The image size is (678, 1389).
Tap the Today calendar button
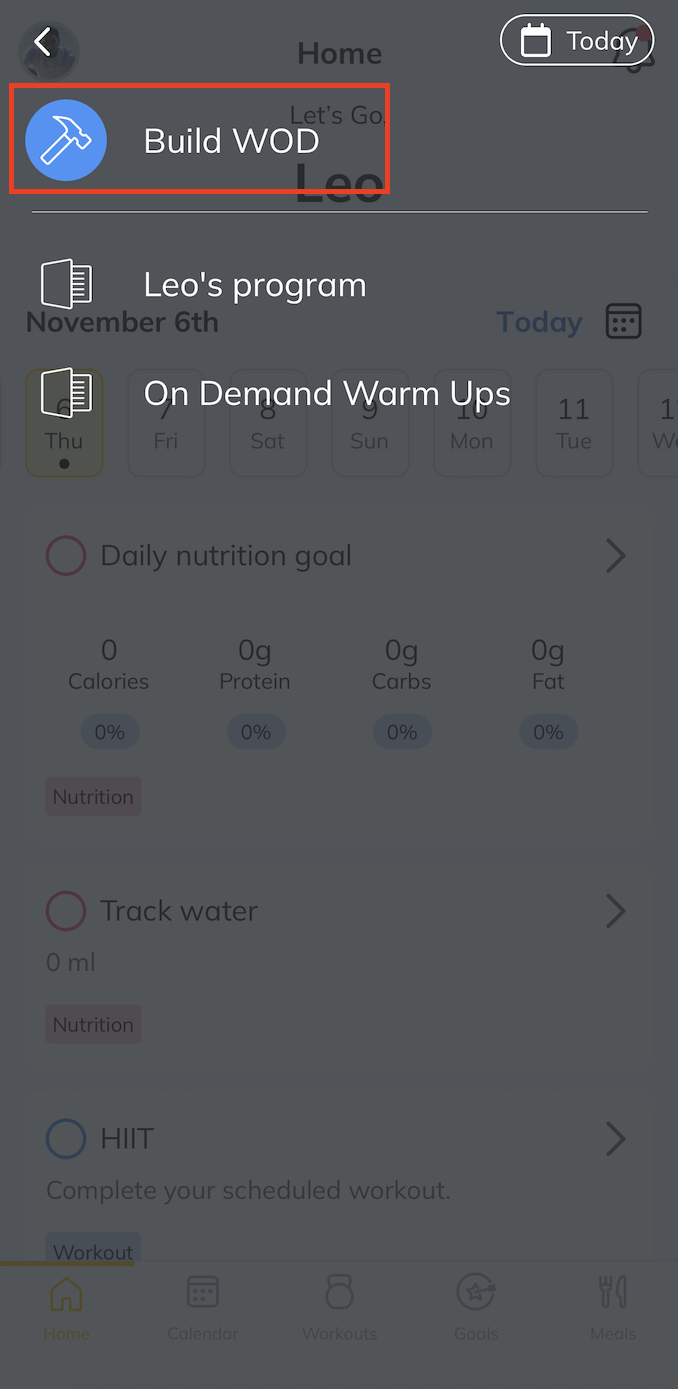click(x=578, y=41)
